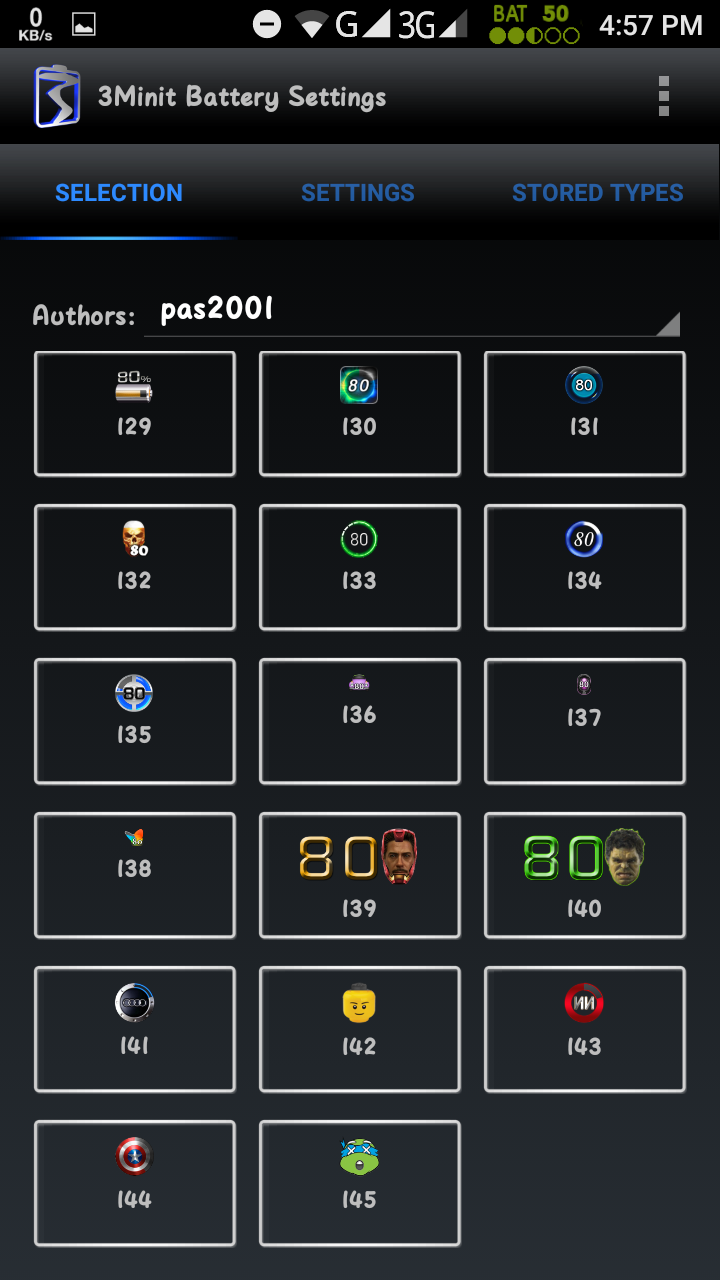
Task: Choose the Iron Man face battery style 139
Action: click(360, 875)
